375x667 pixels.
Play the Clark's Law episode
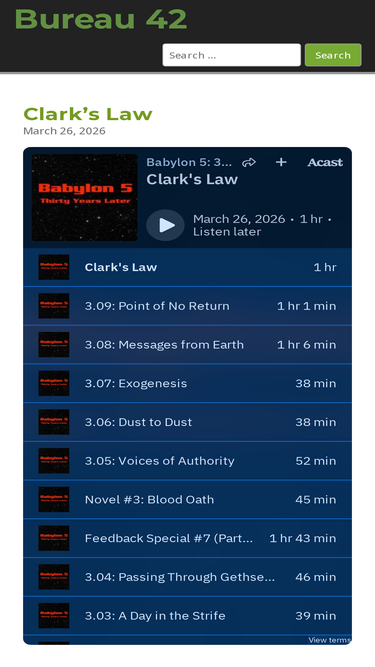coord(165,225)
